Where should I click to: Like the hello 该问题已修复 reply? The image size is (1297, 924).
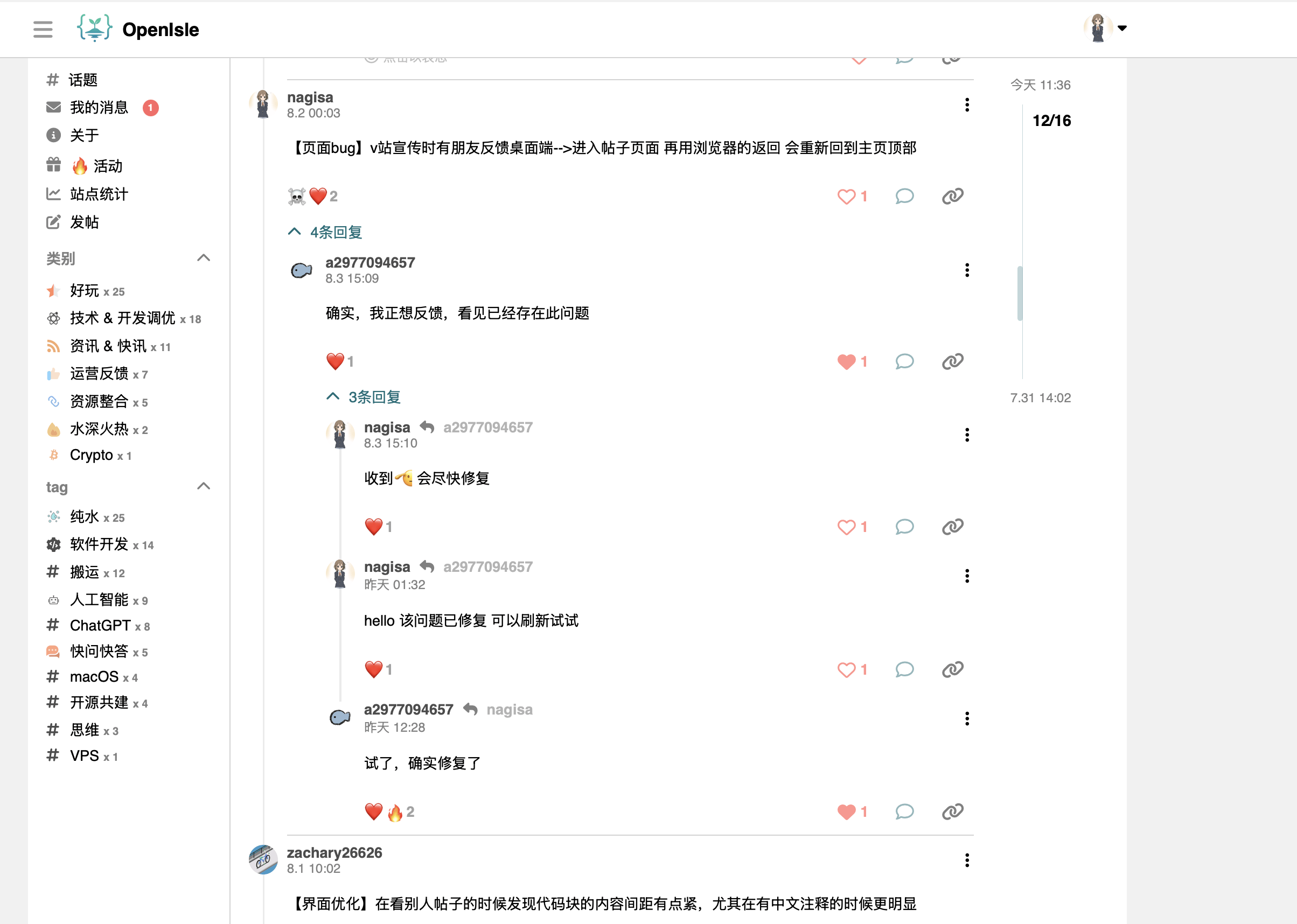coord(846,670)
